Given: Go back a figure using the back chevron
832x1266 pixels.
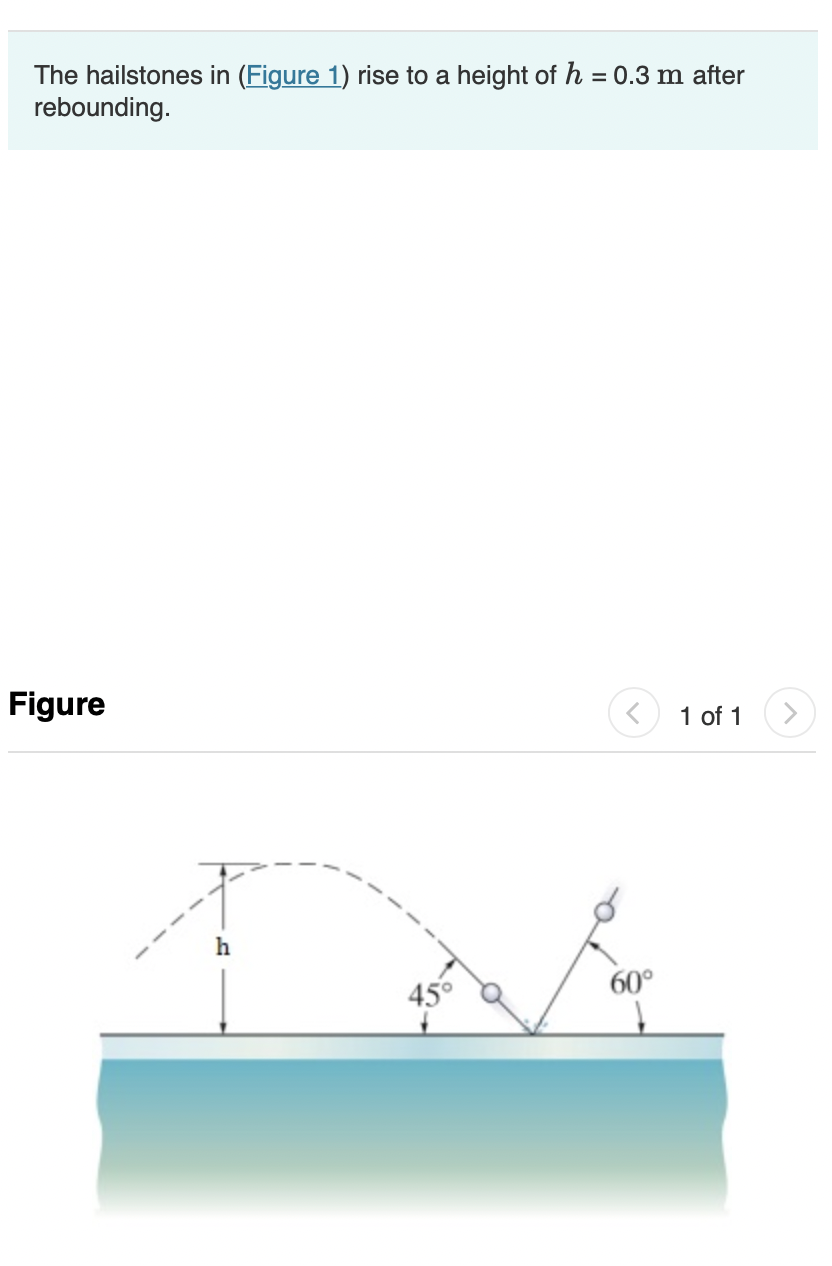Looking at the screenshot, I should (x=634, y=714).
